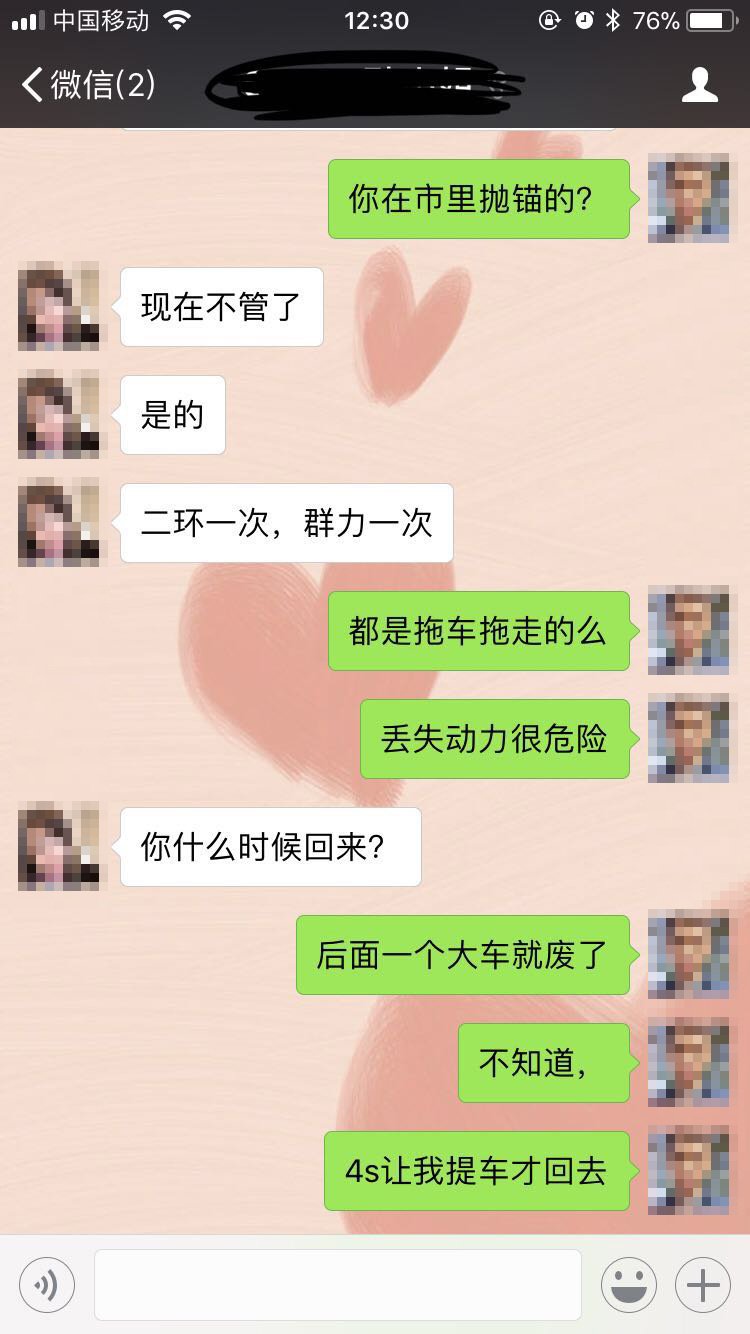
Task: Open your avatar beside 4s让我提车才回去
Action: [688, 1170]
